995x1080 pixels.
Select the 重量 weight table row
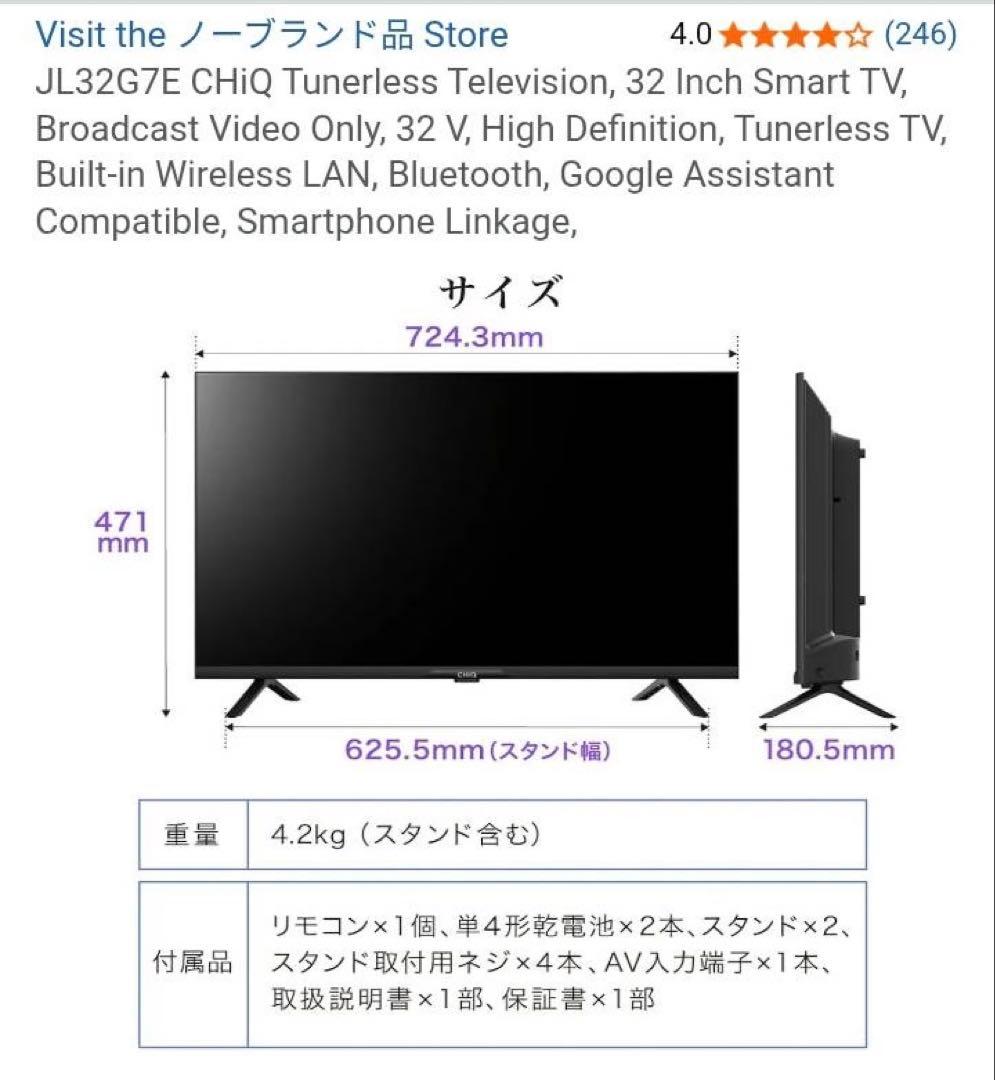click(500, 833)
